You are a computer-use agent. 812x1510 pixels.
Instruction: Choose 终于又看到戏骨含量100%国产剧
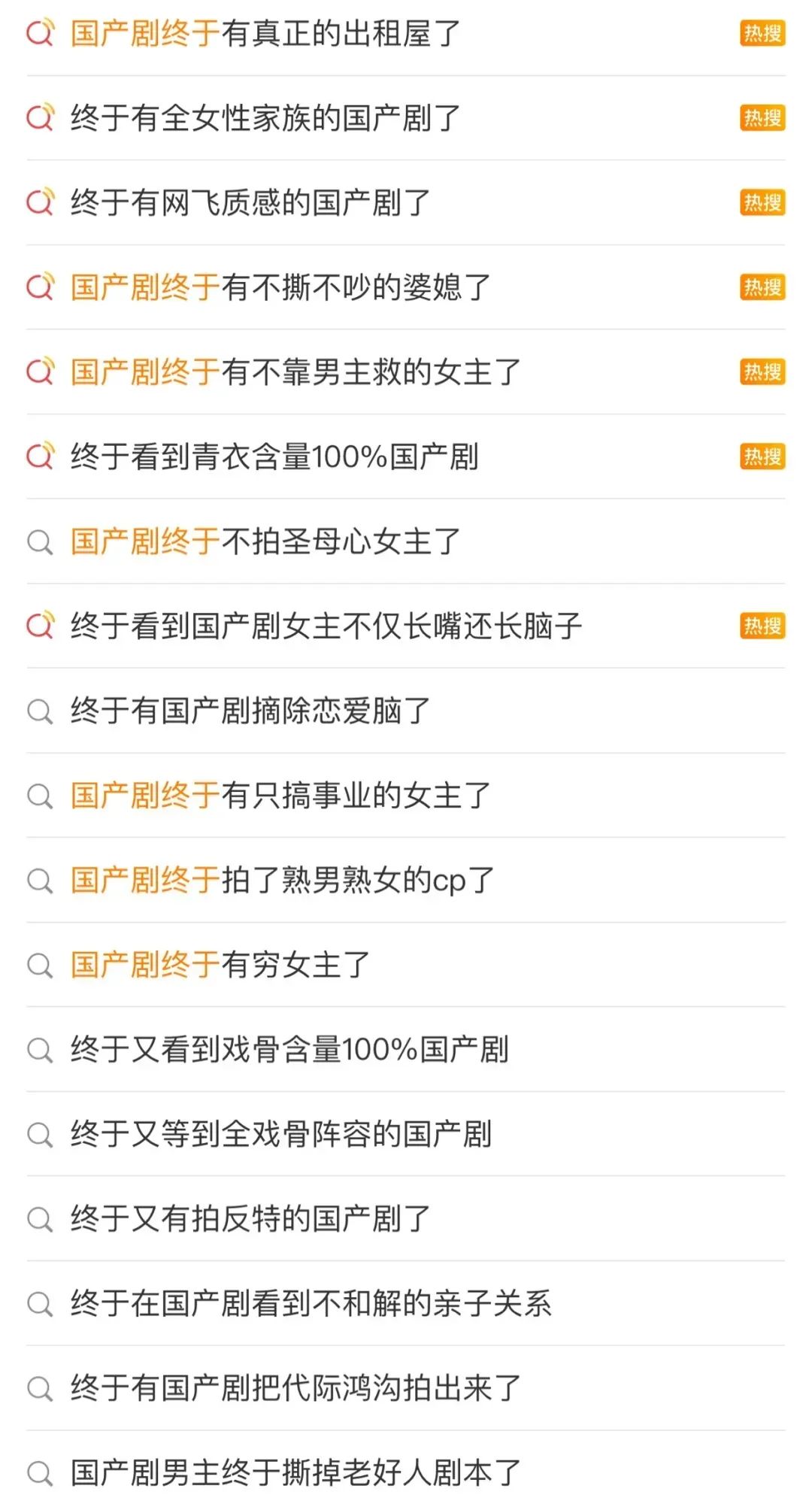[x=289, y=1049]
